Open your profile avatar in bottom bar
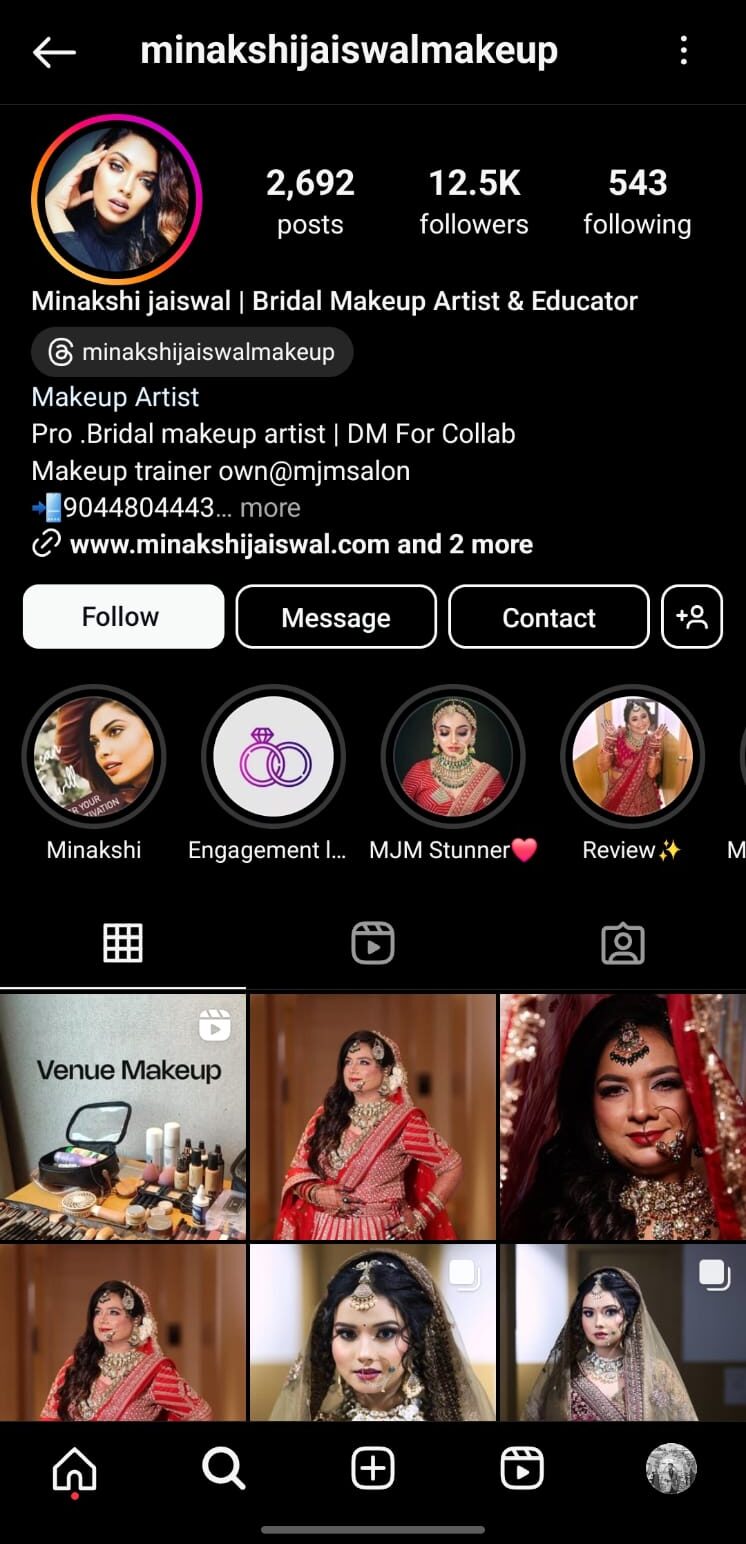The image size is (746, 1544). pos(670,1468)
